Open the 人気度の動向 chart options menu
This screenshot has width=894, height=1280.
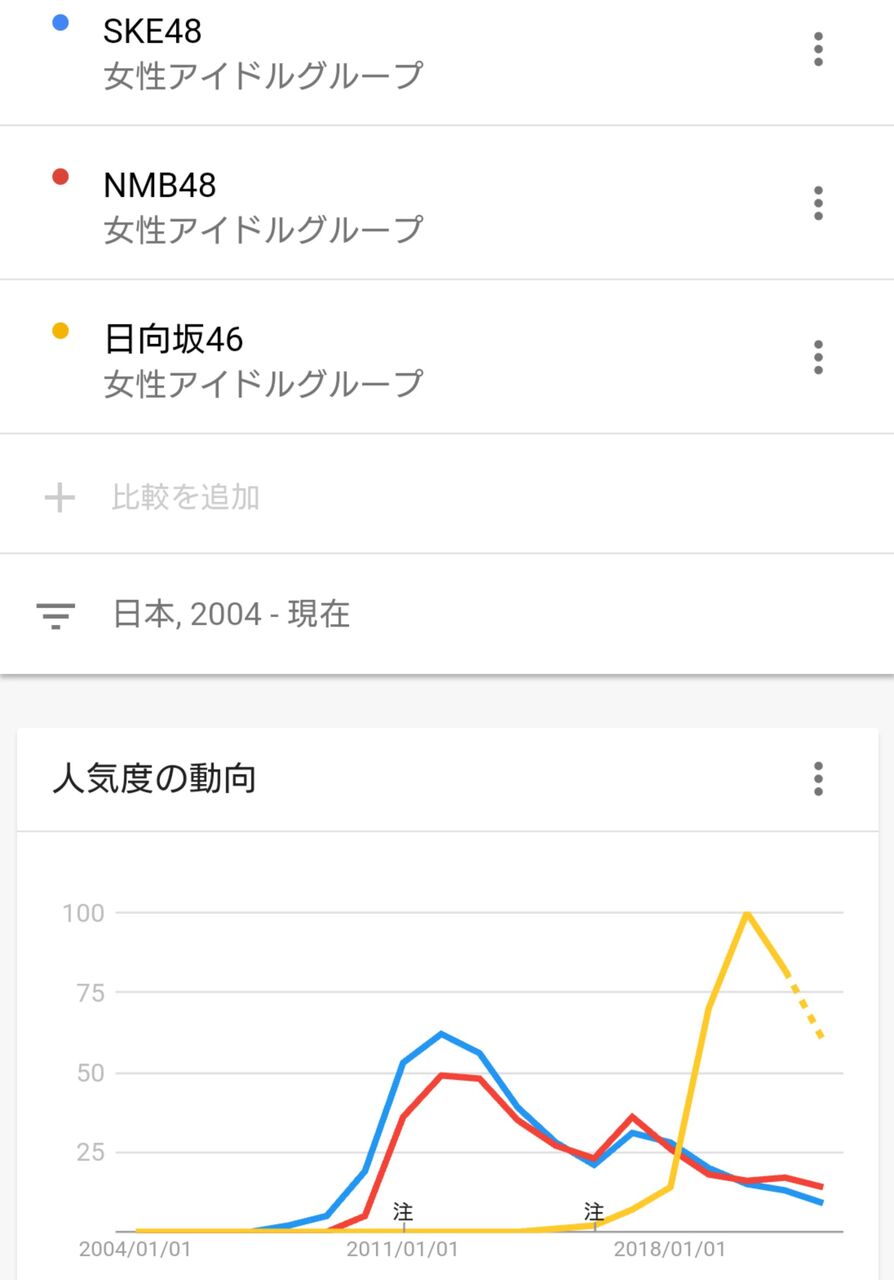point(818,779)
